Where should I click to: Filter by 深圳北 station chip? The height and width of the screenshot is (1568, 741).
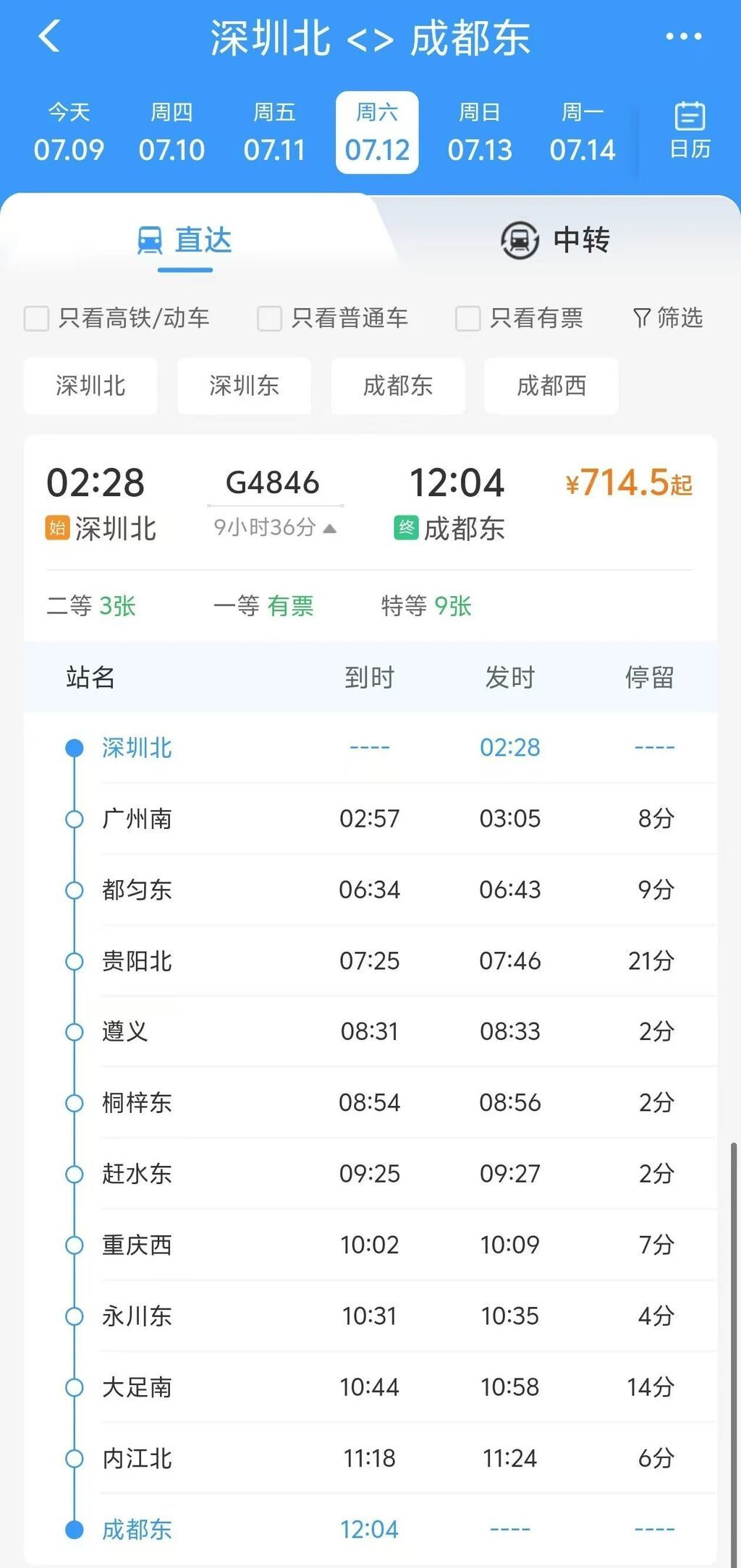point(90,385)
